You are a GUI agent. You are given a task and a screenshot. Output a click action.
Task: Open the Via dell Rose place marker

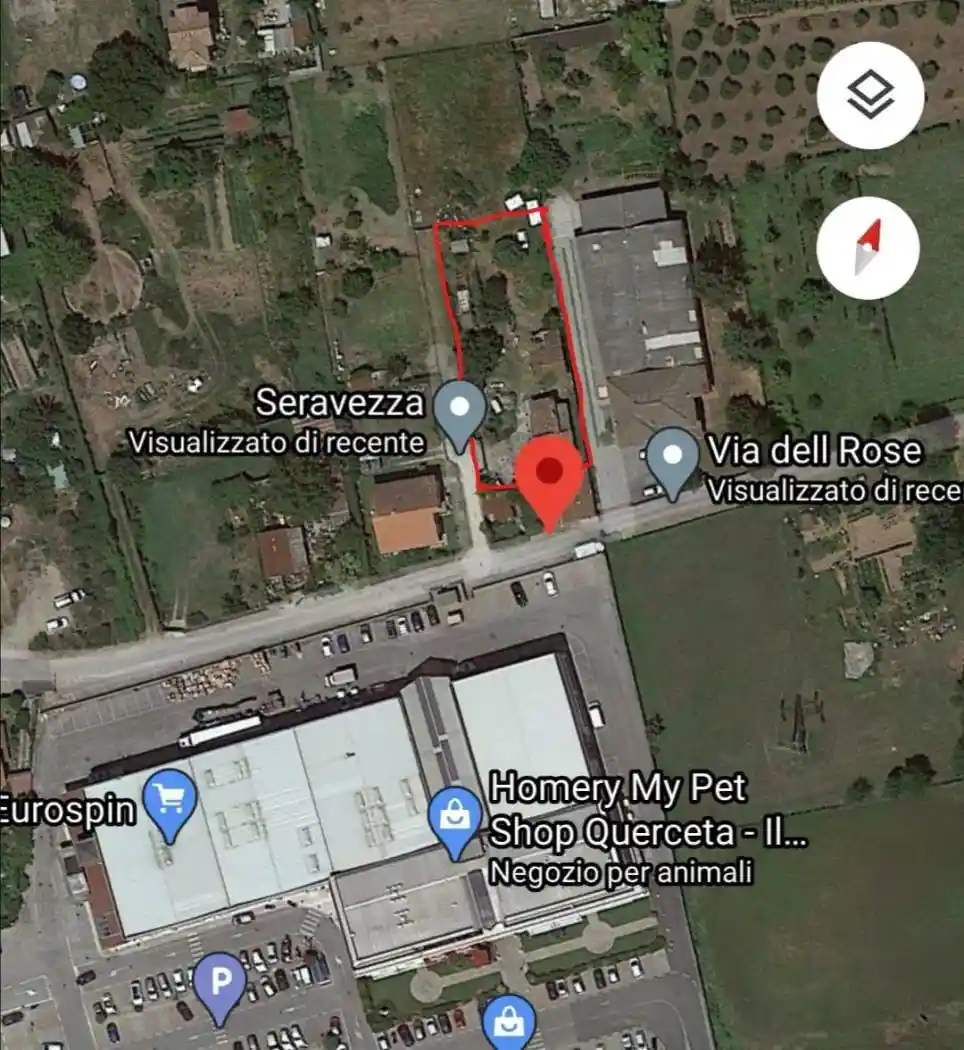673,459
